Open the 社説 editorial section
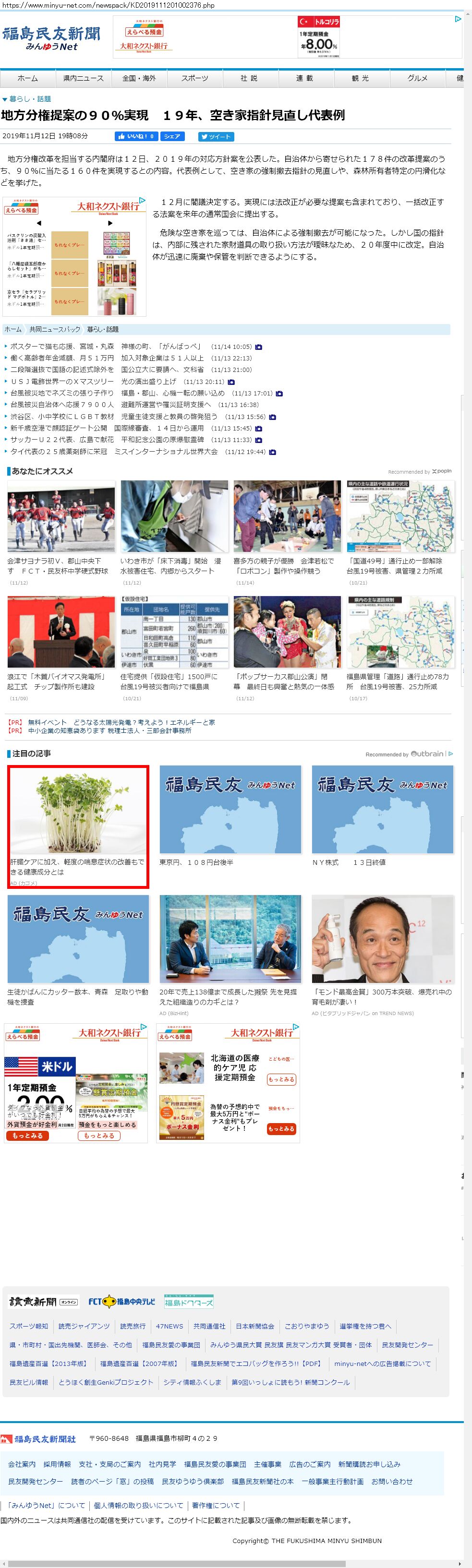This screenshot has width=472, height=1568. coord(249,78)
